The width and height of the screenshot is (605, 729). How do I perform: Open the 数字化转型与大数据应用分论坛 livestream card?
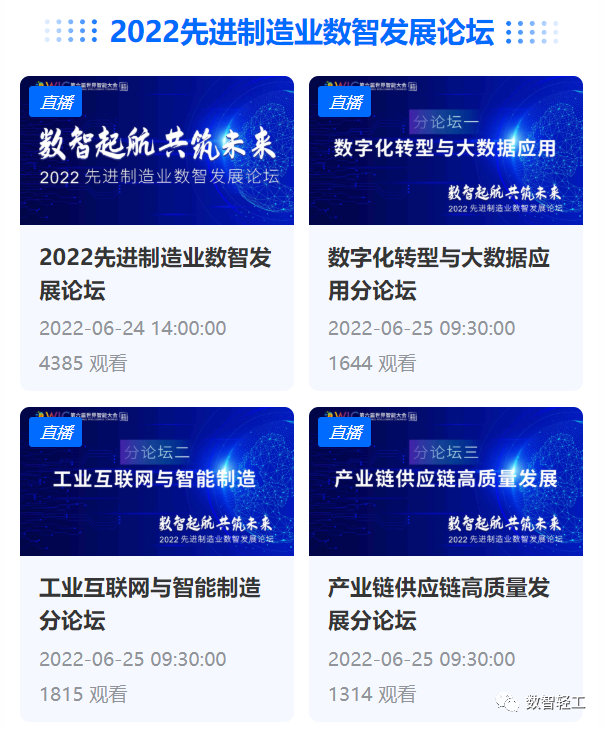coord(445,232)
